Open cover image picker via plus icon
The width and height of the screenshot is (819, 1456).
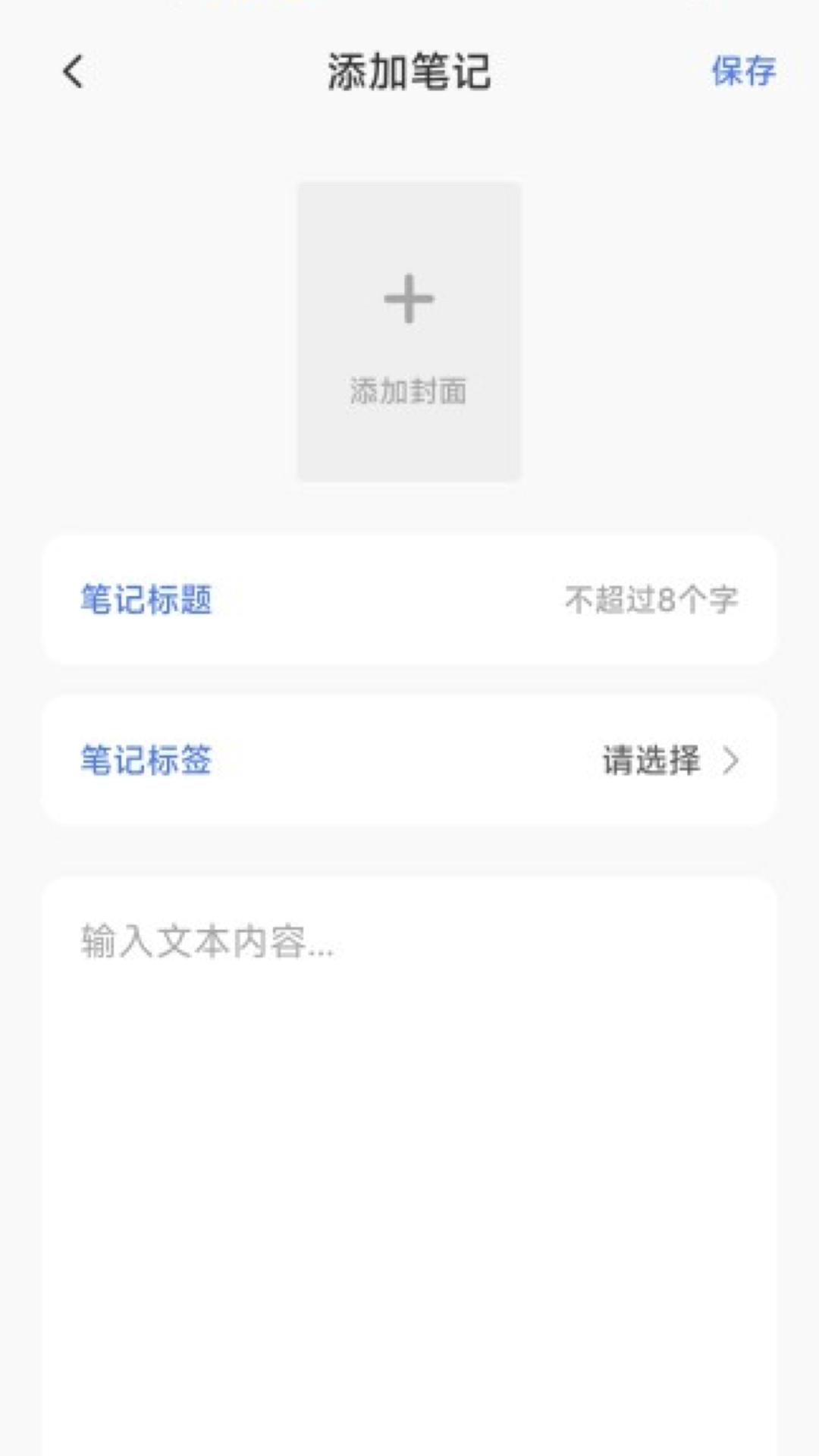[x=409, y=298]
